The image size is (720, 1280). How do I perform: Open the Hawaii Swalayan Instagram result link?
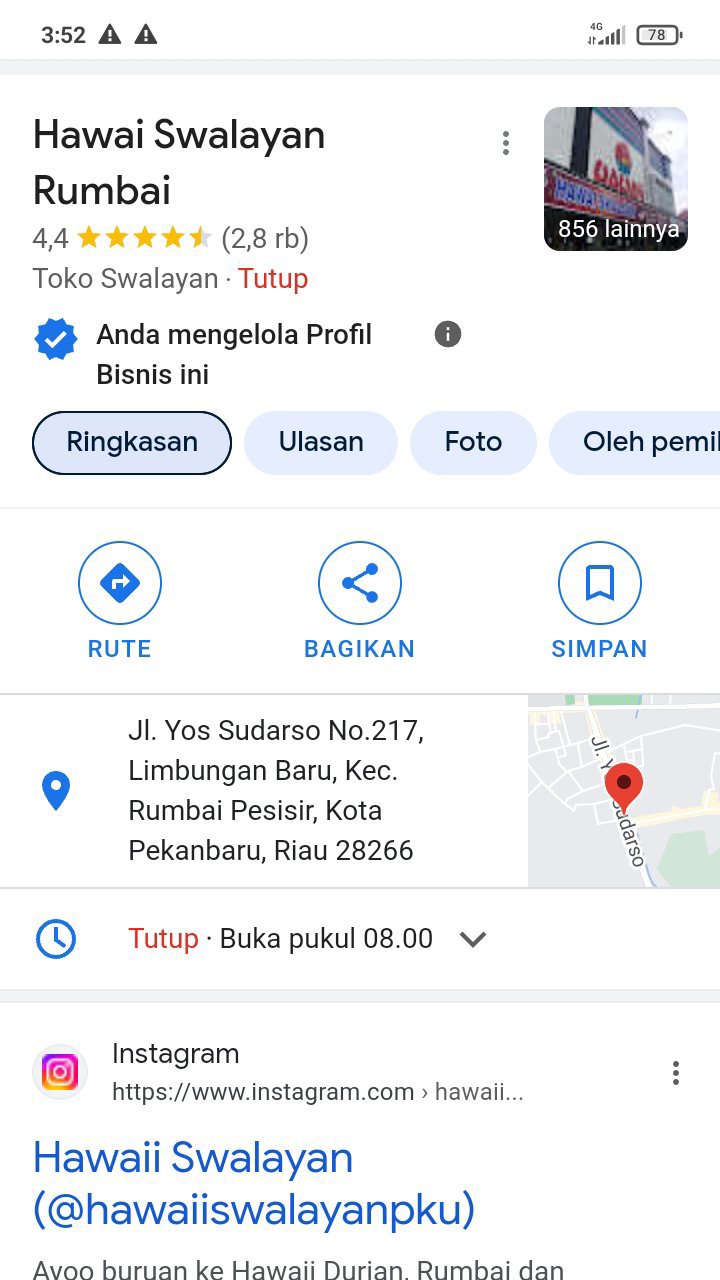[x=253, y=1184]
